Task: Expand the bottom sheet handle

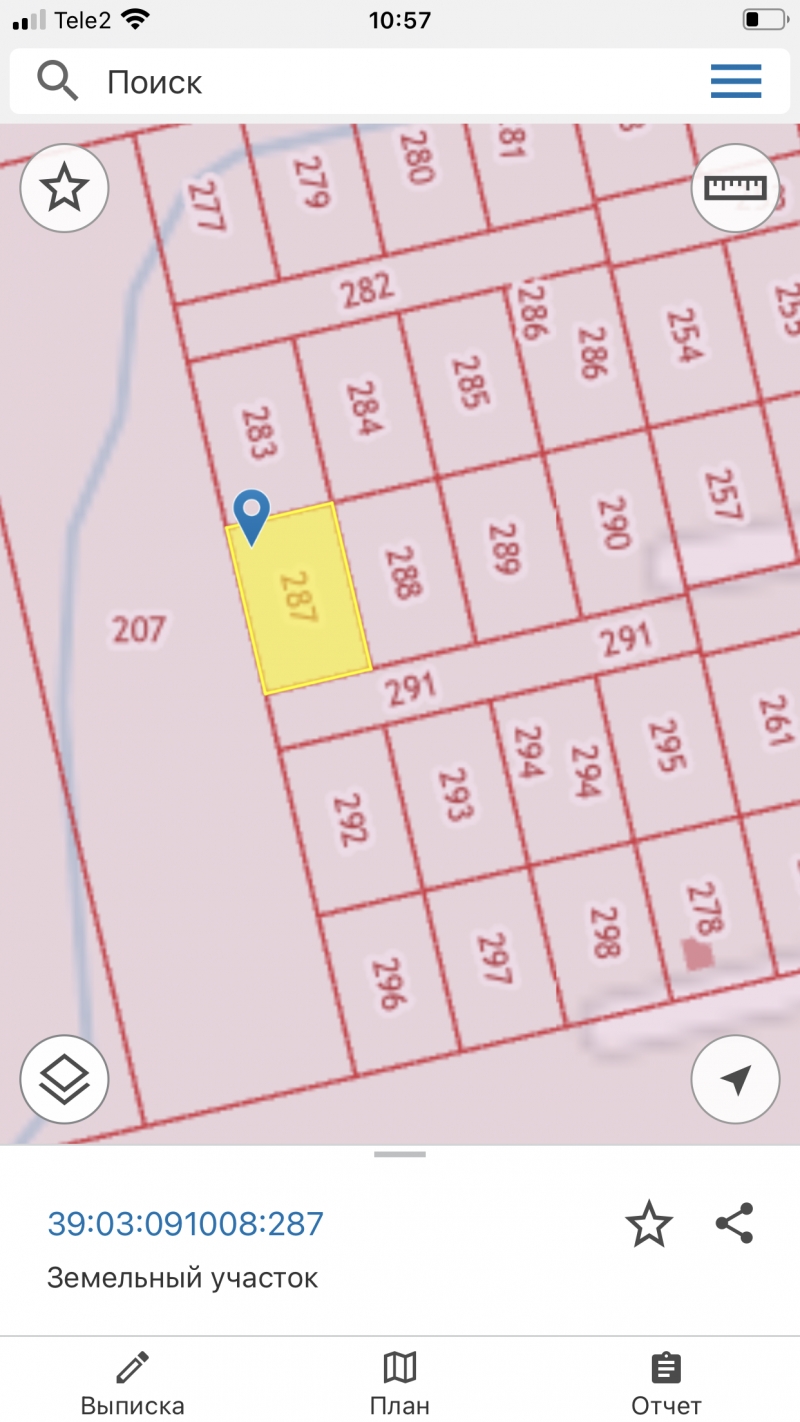Action: click(400, 1154)
